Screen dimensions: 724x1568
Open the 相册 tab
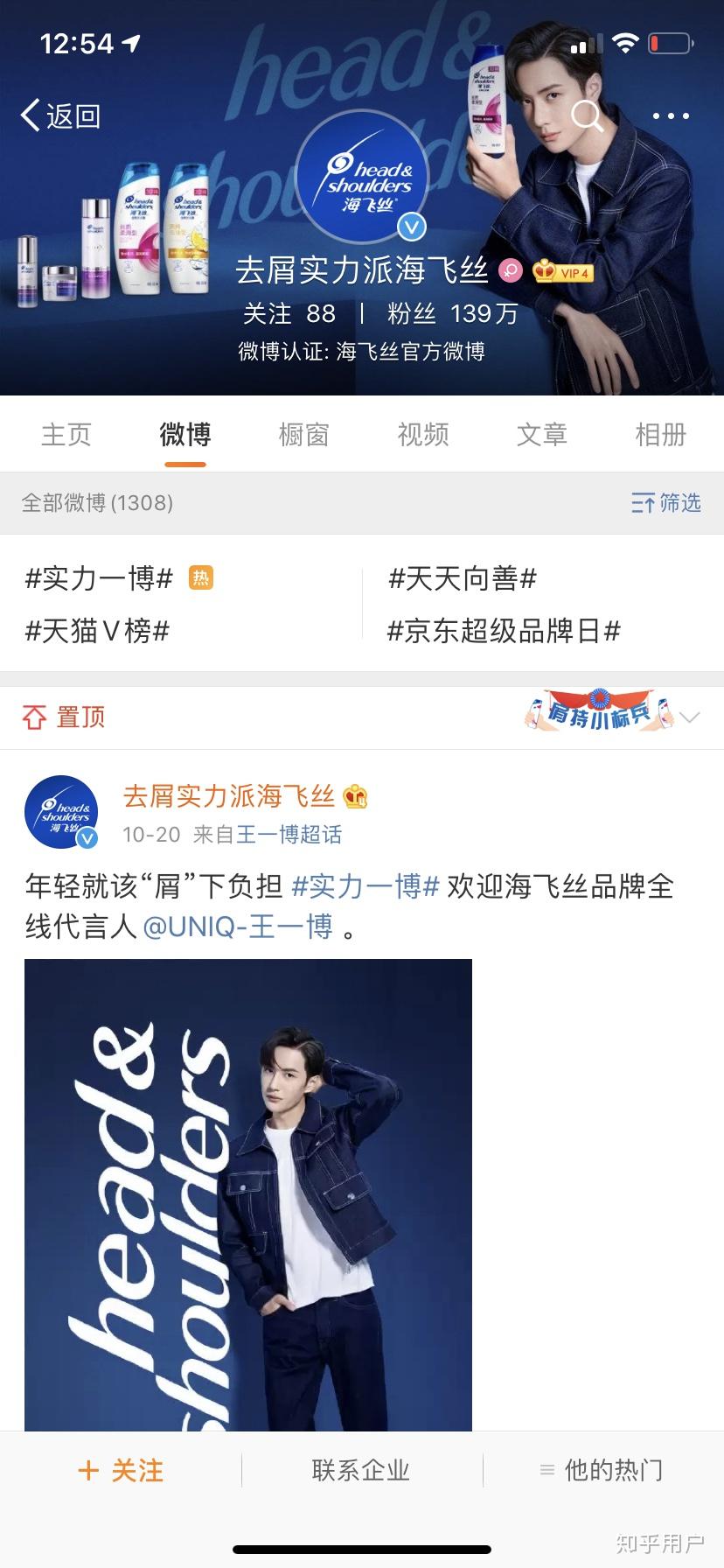[660, 434]
